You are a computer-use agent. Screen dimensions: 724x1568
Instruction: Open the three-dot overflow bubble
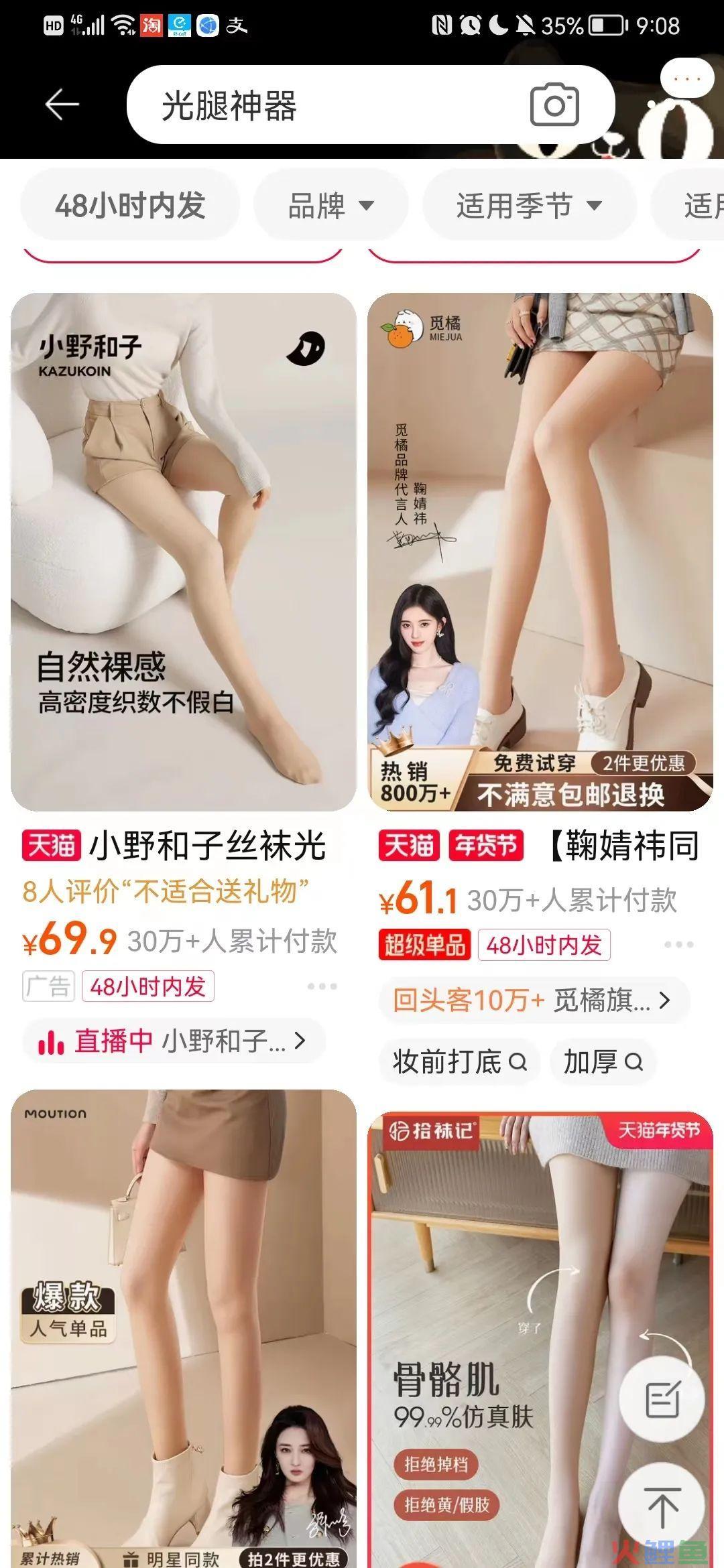(686, 78)
